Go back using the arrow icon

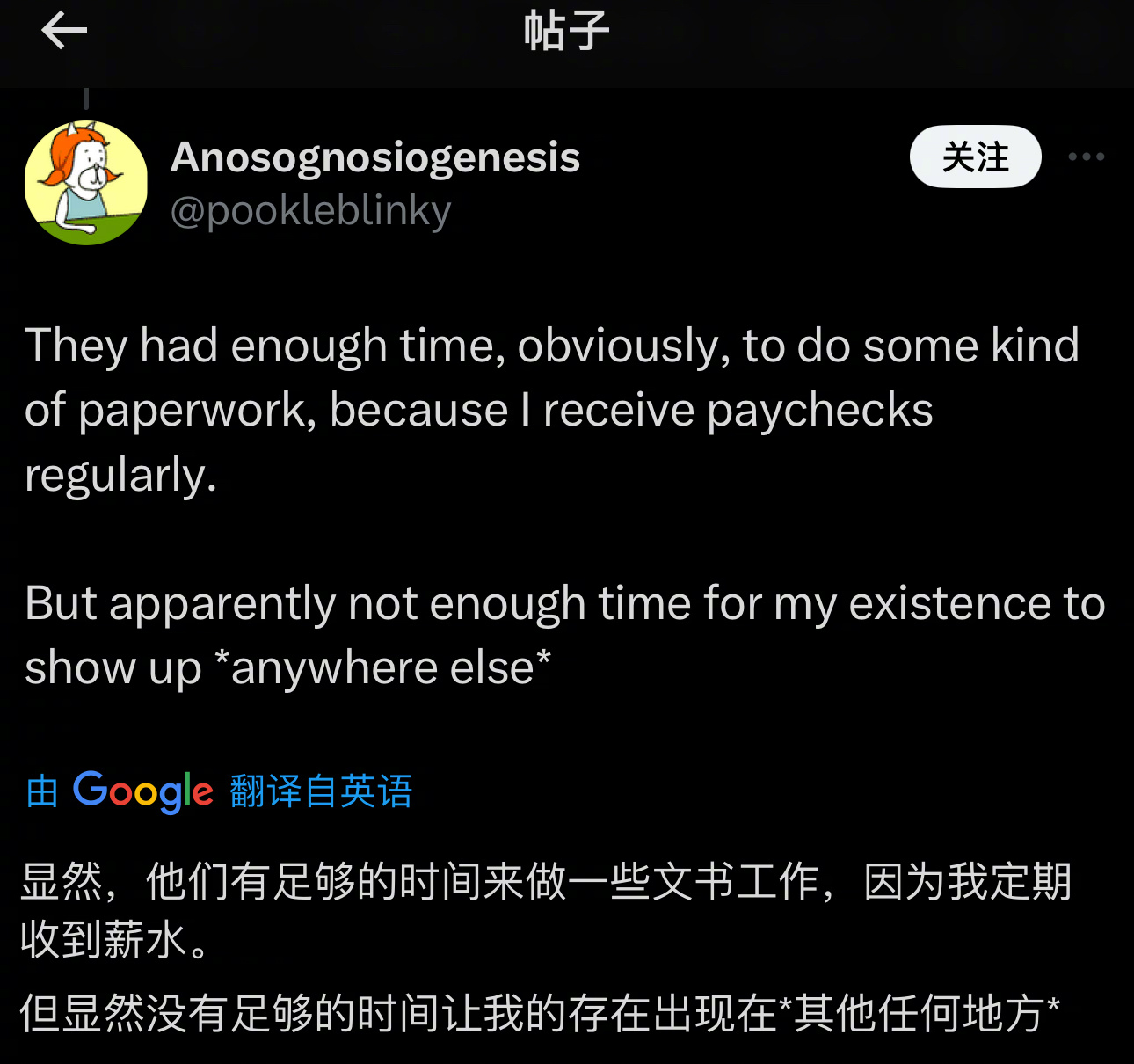point(64,32)
